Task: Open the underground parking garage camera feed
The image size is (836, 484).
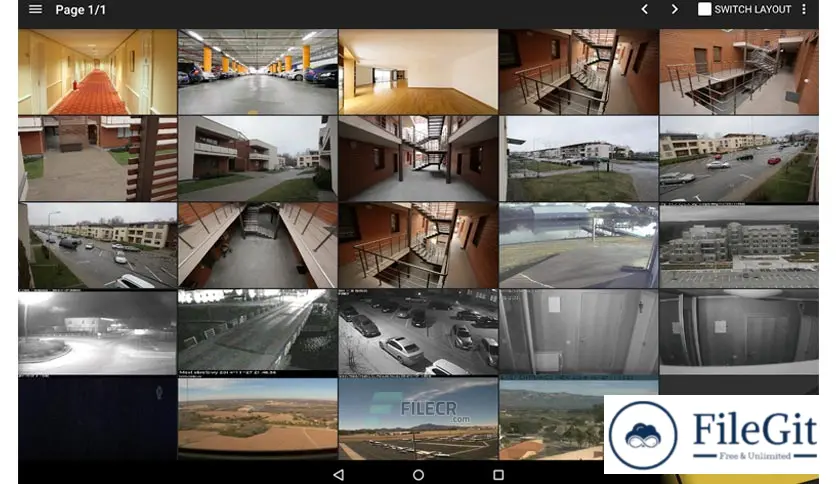Action: [257, 71]
